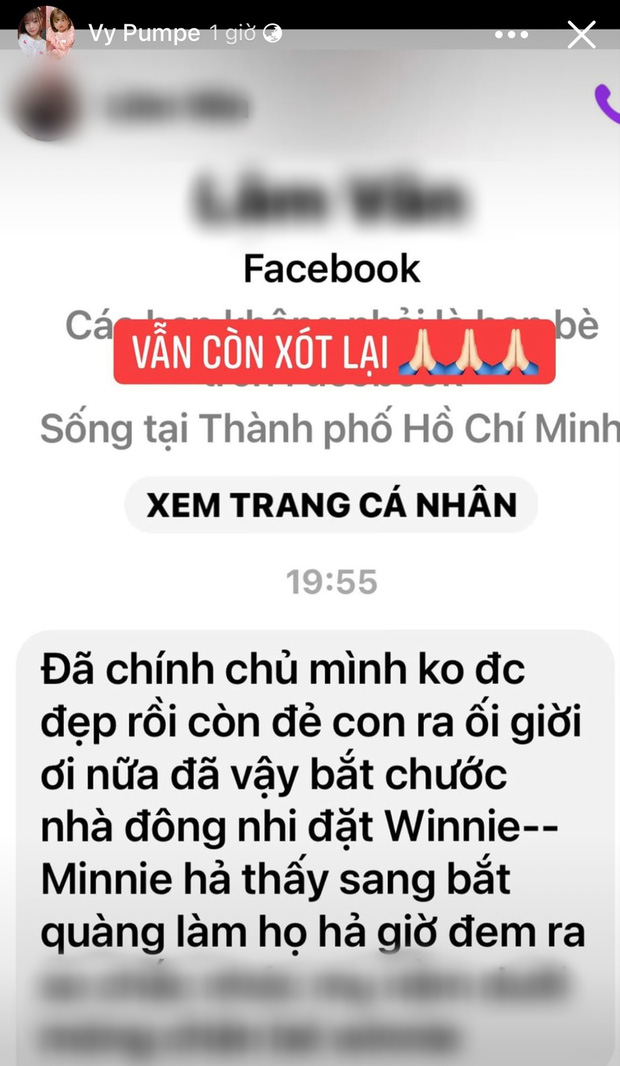Open the story's three-dot options menu

(x=512, y=34)
